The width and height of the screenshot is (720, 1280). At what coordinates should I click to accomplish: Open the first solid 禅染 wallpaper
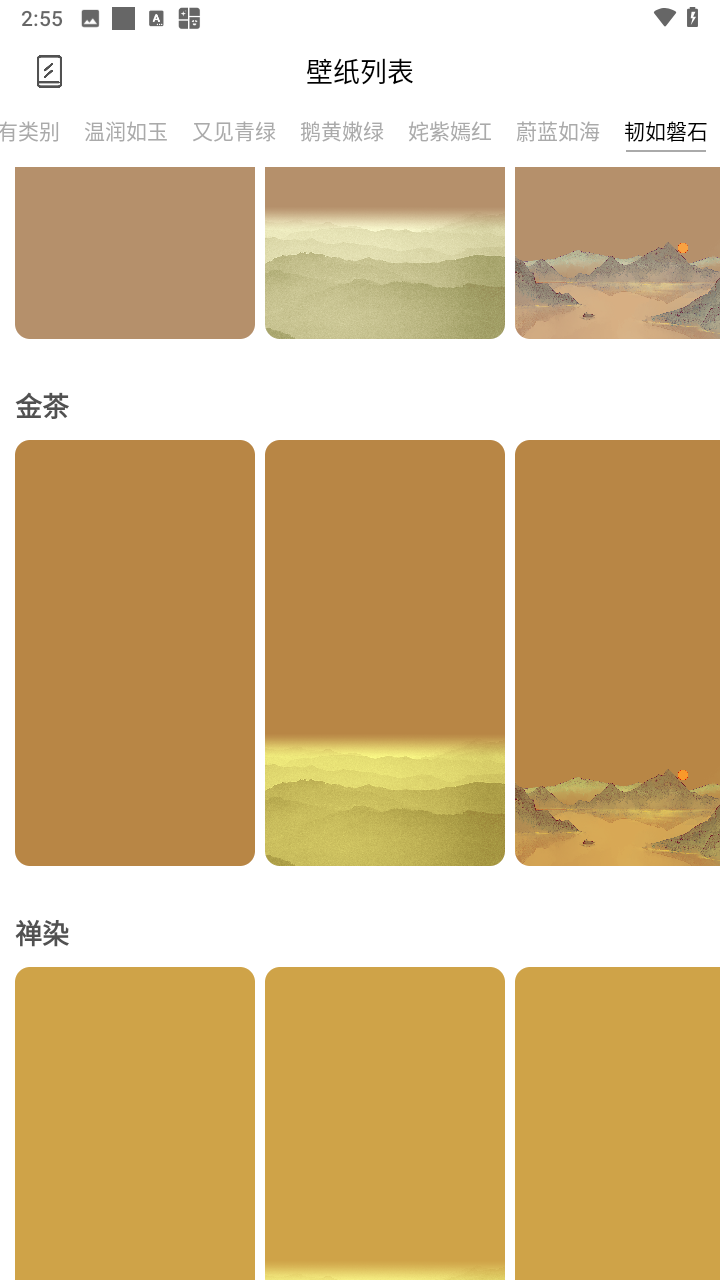pyautogui.click(x=135, y=1123)
